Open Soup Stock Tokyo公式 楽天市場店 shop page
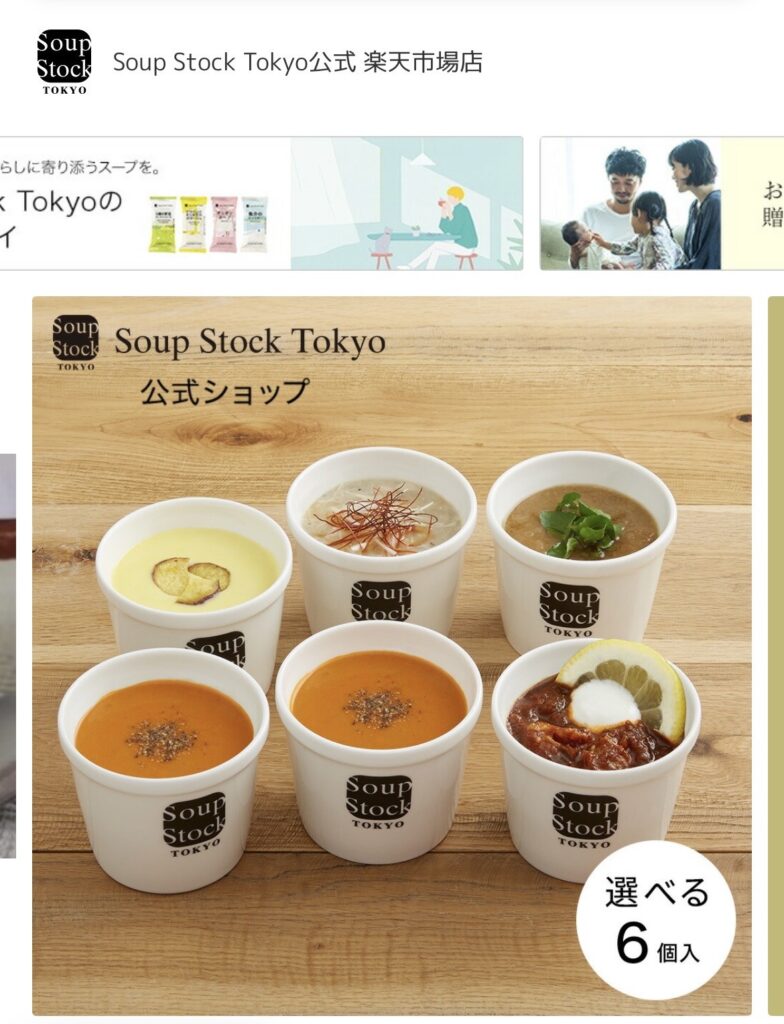The height and width of the screenshot is (1024, 784). (x=297, y=62)
